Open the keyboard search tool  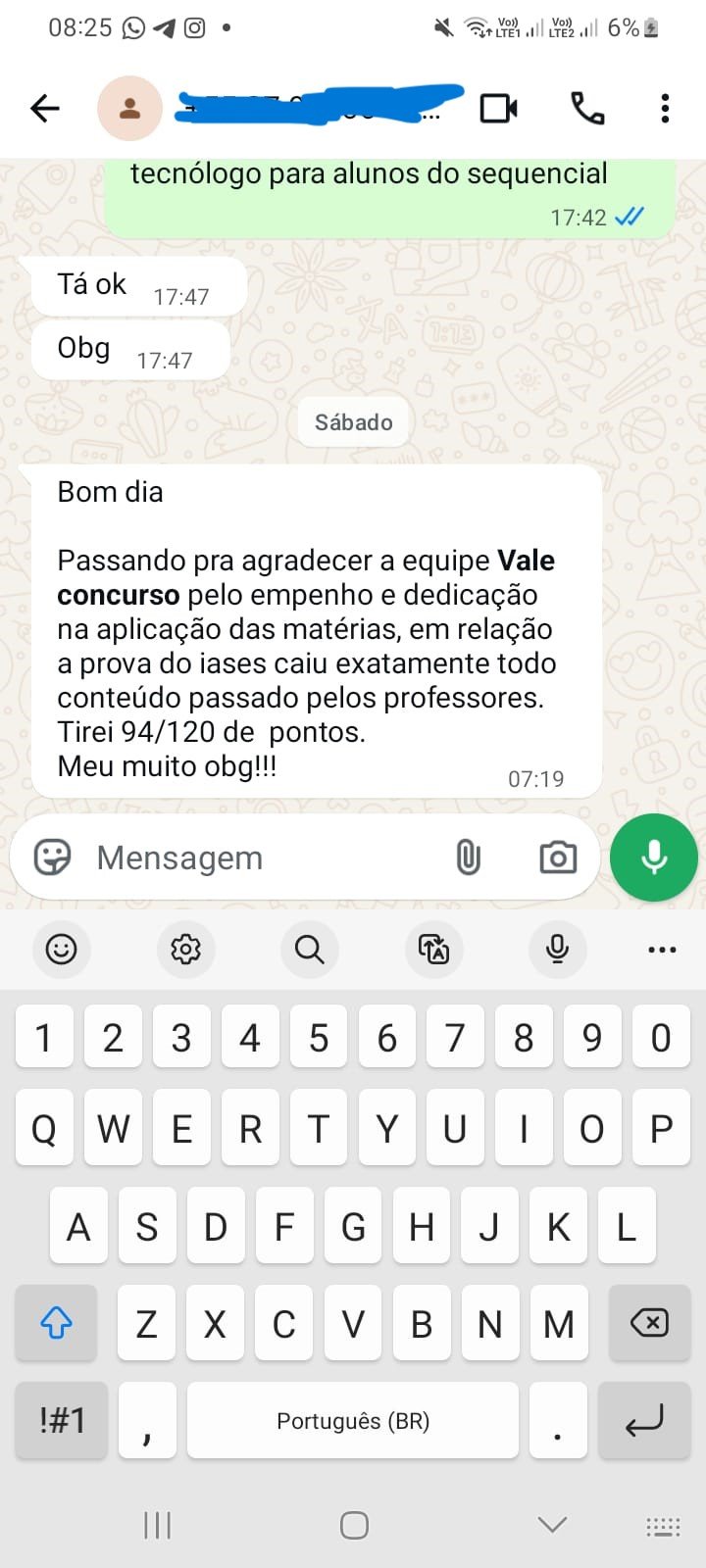coord(309,949)
